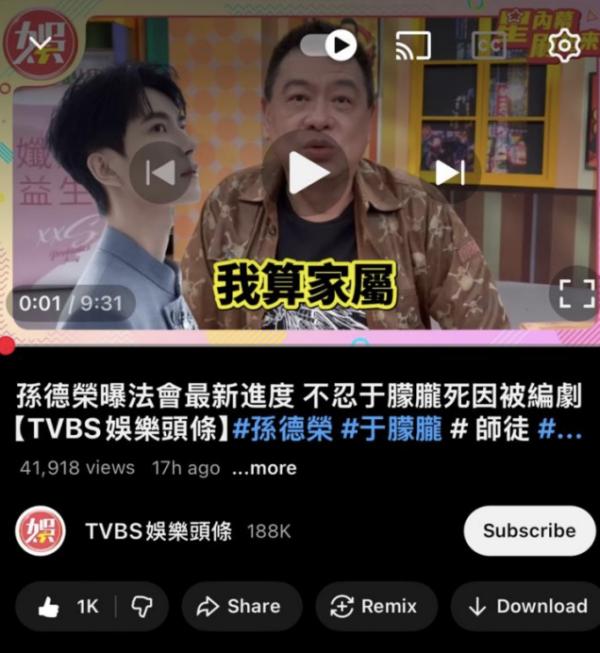The image size is (600, 653).
Task: Share this video
Action: [238, 606]
